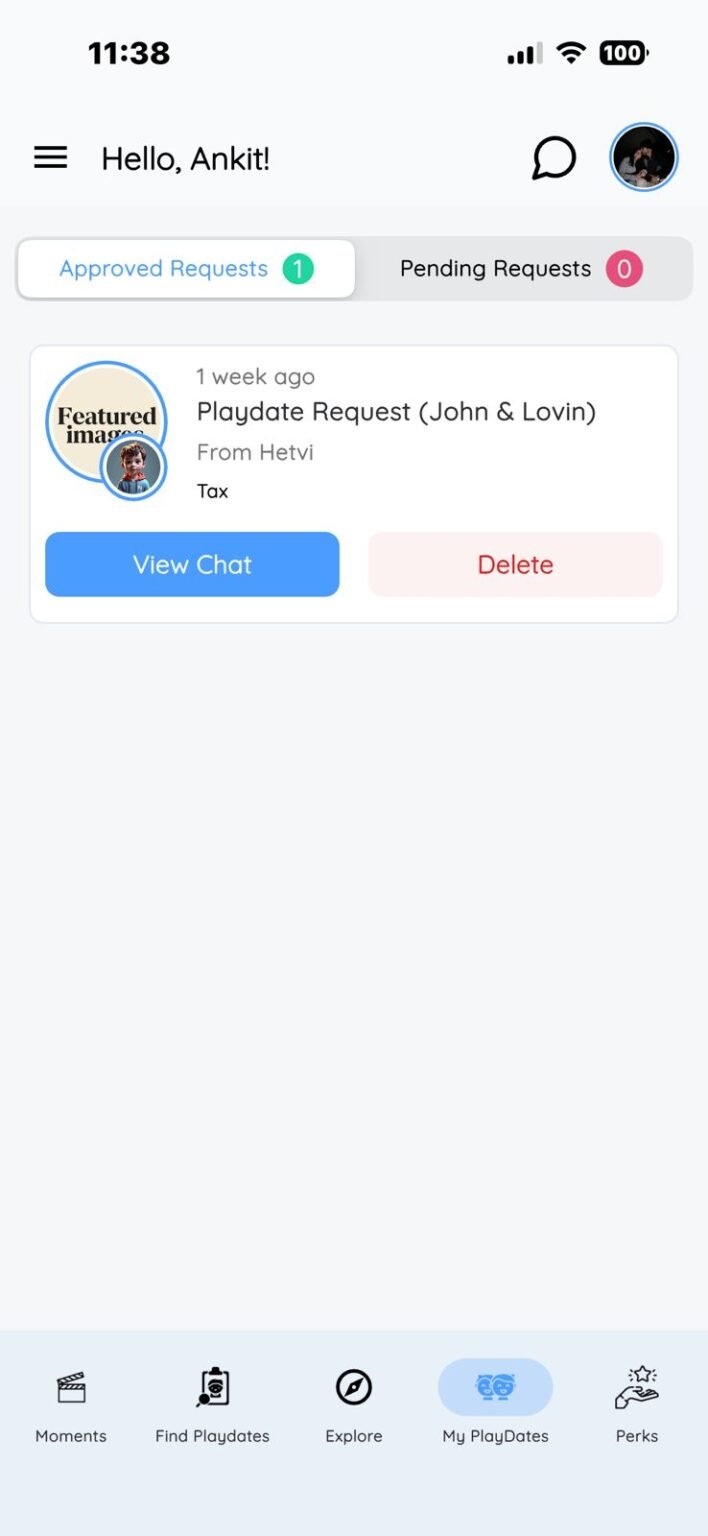708x1536 pixels.
Task: Open the hamburger drawer menu
Action: pyautogui.click(x=51, y=157)
